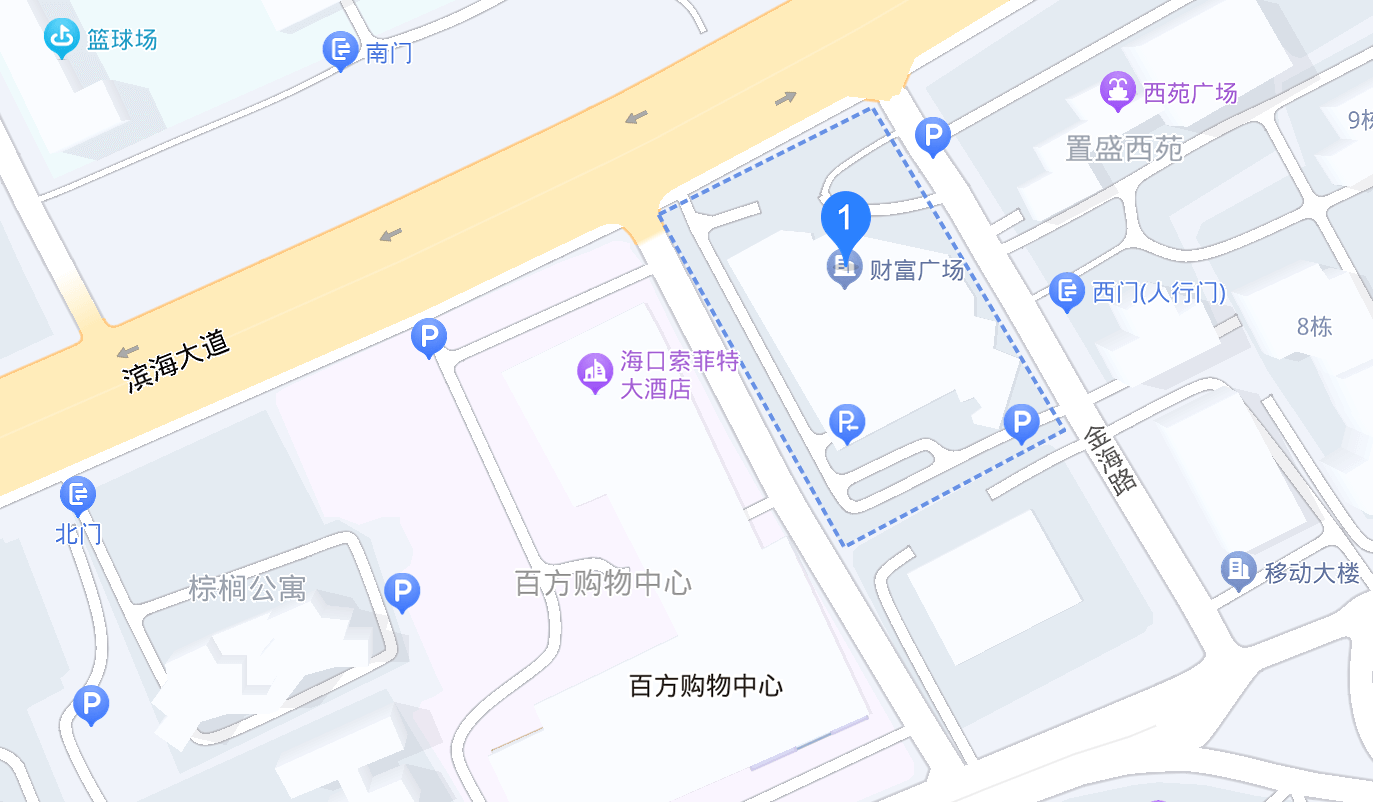Open the 海口索菲特大酒店 hotel marker
1373x802 pixels.
pos(595,371)
